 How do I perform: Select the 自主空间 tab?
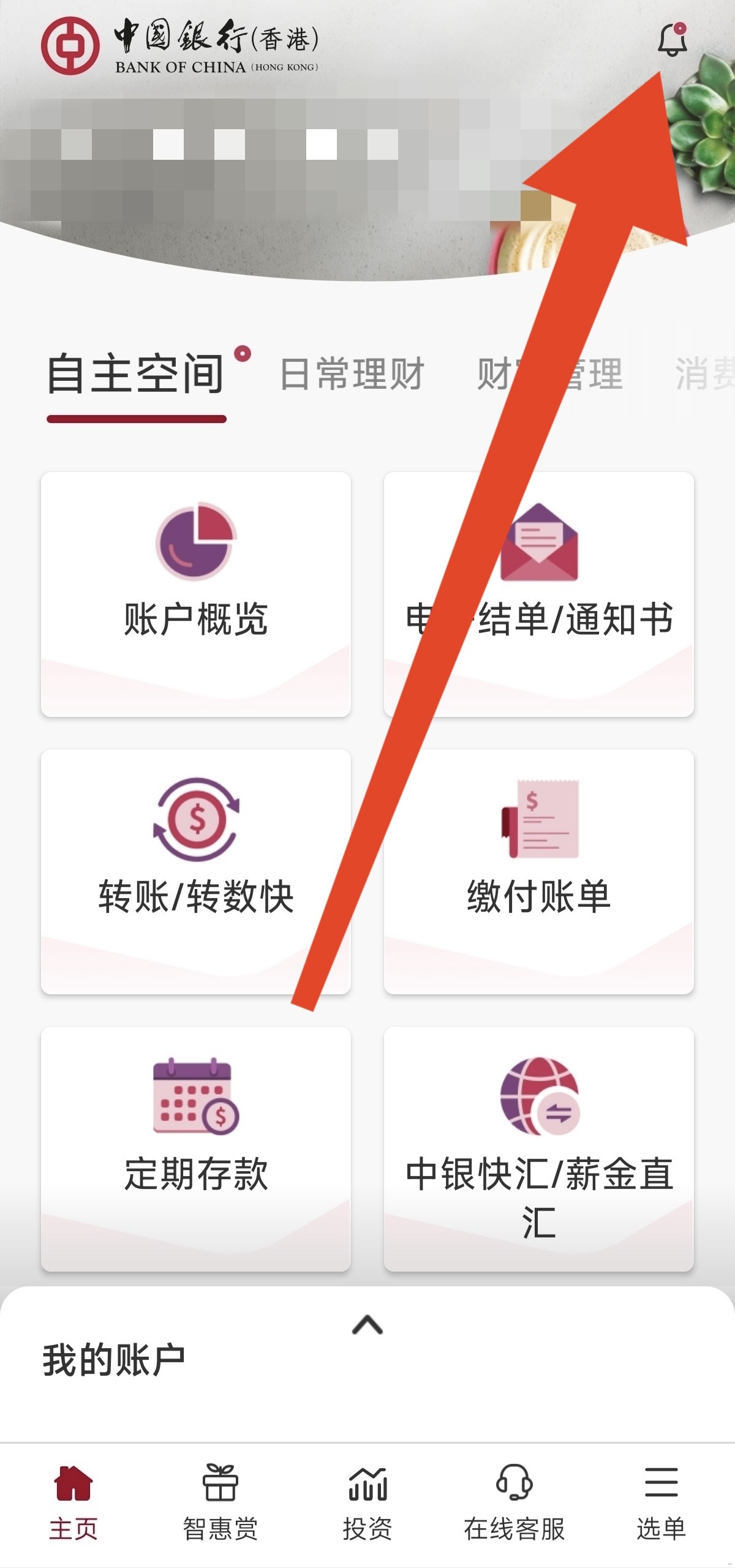pyautogui.click(x=136, y=373)
